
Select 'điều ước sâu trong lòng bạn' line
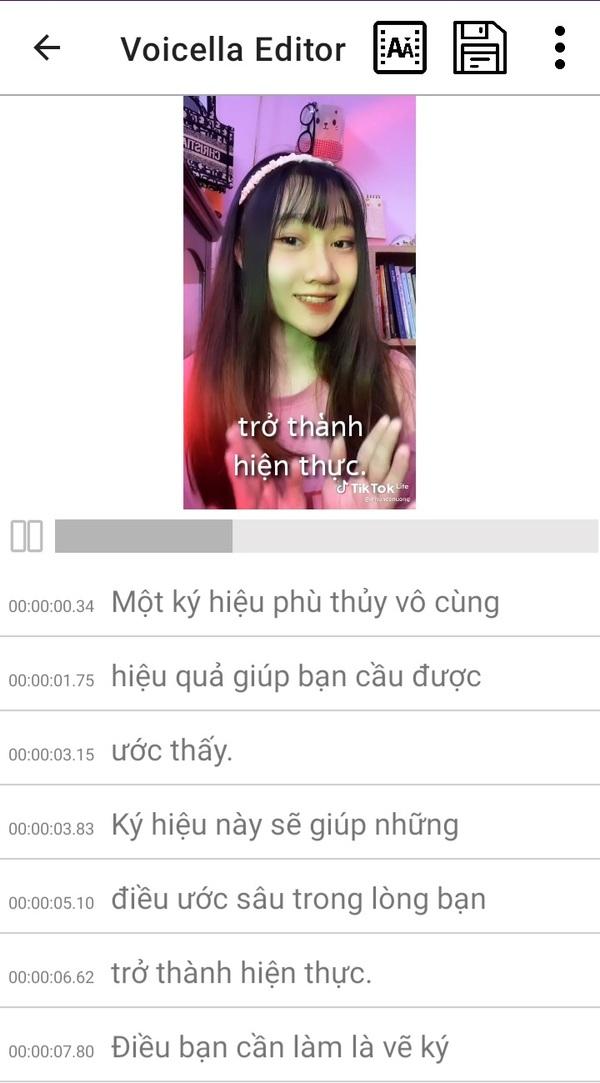tap(298, 899)
